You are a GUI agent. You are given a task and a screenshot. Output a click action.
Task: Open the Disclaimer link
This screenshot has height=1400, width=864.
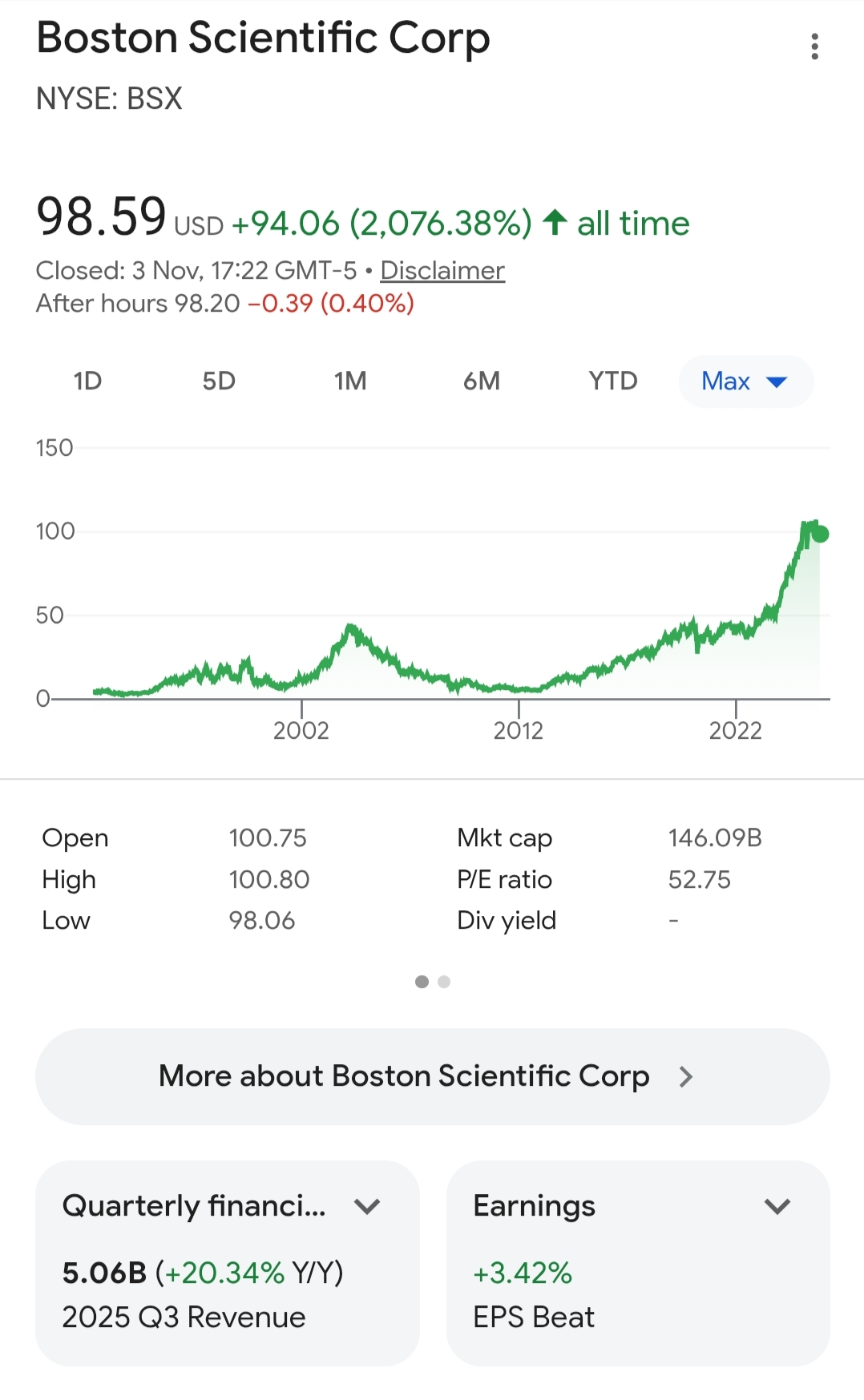tap(442, 271)
